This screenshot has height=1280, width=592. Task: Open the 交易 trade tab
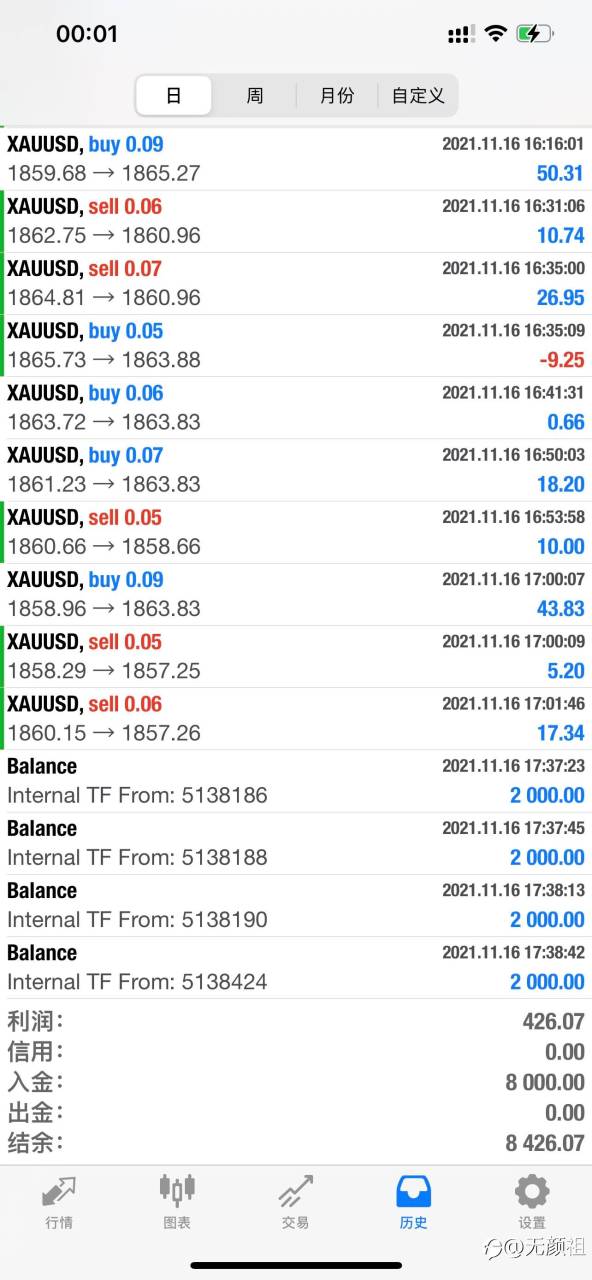[x=295, y=1202]
